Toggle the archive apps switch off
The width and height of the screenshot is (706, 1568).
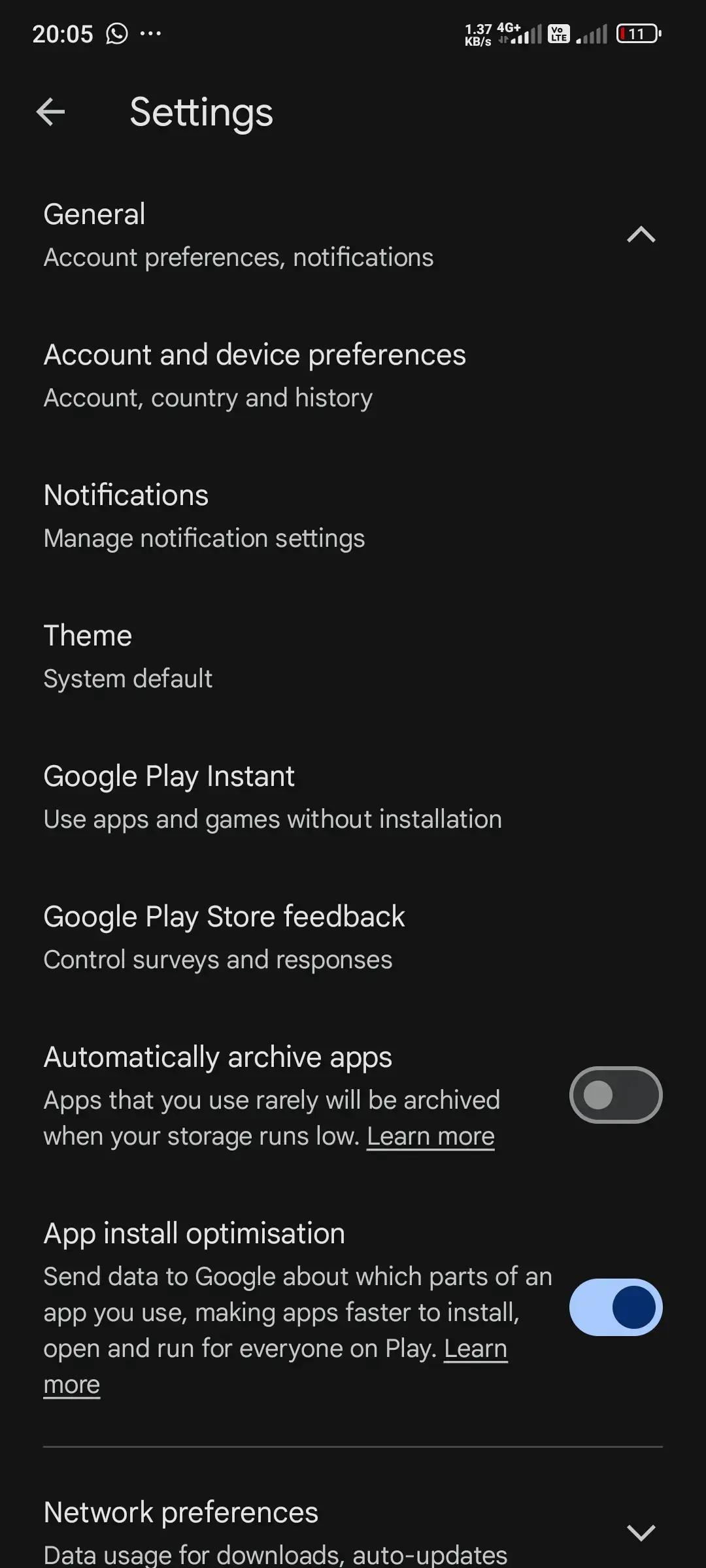[615, 1096]
